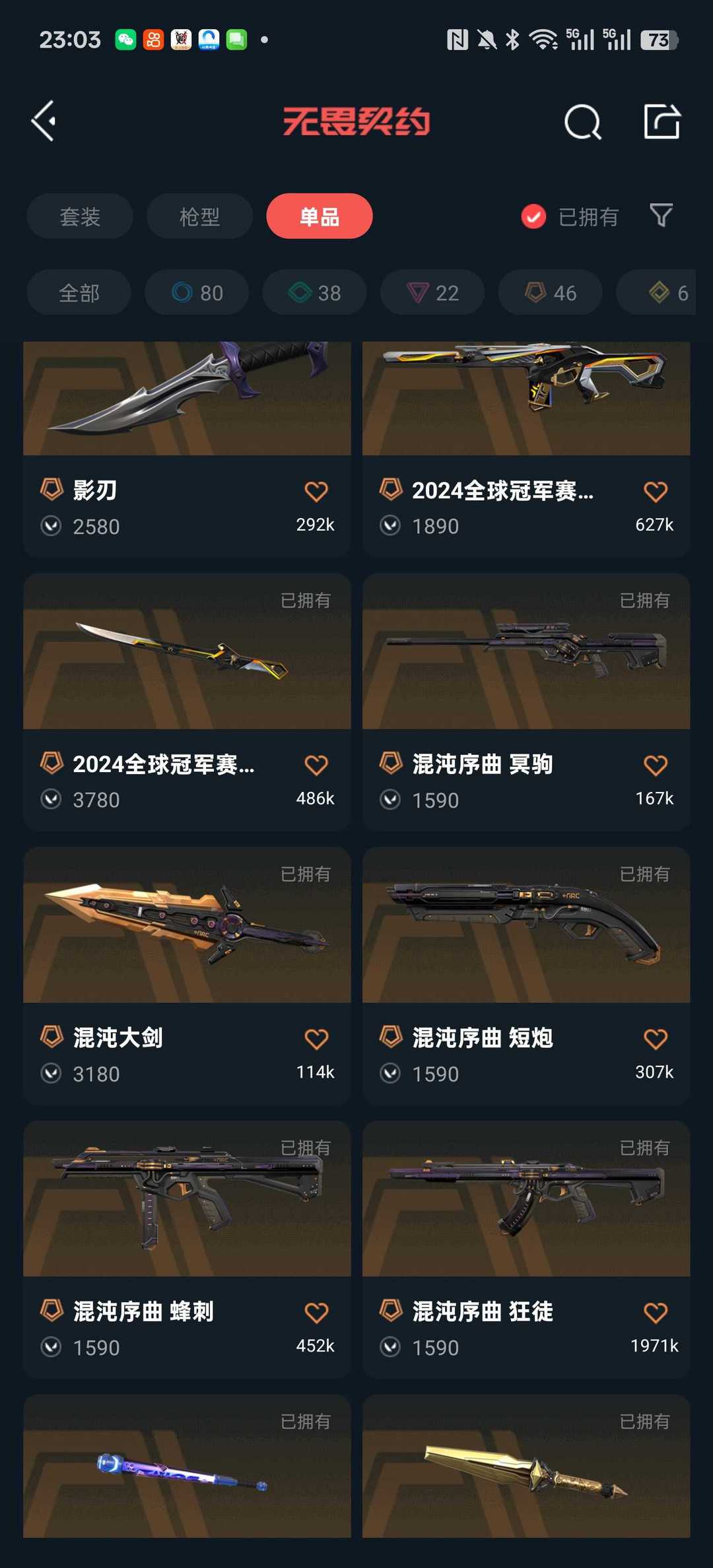
Task: Open the filter funnel icon
Action: [661, 215]
